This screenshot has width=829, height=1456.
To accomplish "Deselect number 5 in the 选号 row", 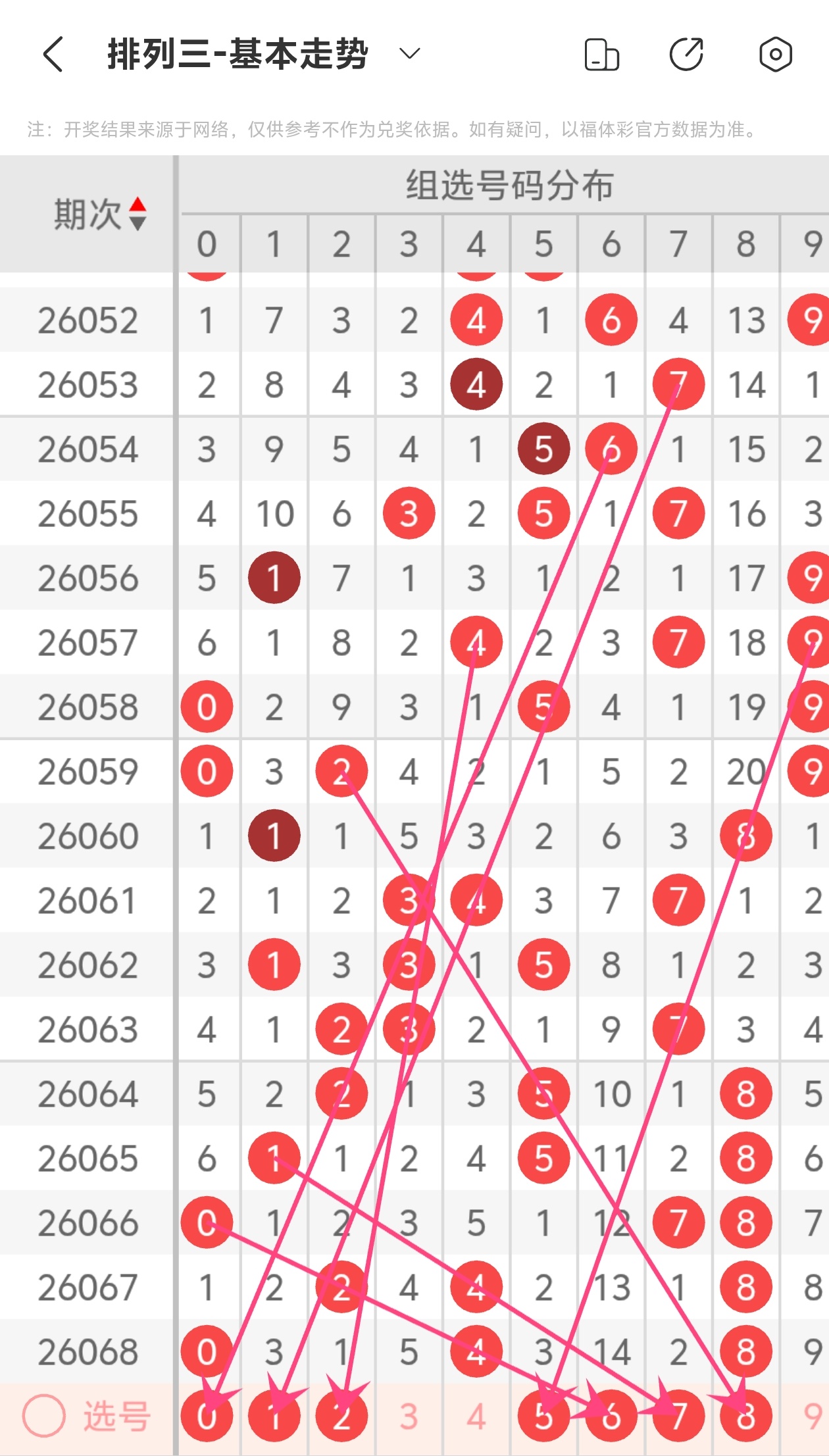I will pyautogui.click(x=543, y=1416).
